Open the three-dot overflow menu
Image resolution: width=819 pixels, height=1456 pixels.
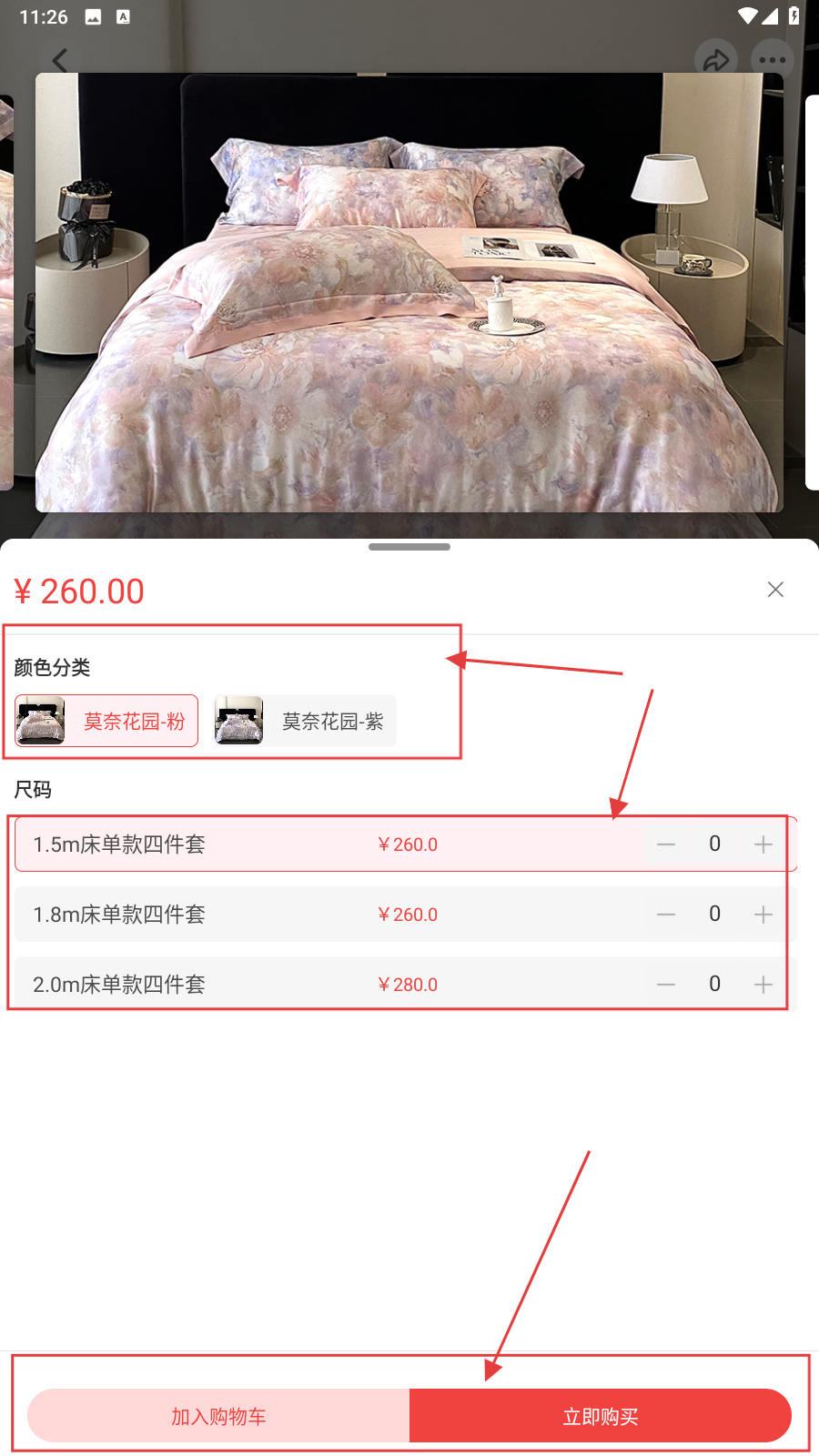click(x=773, y=61)
